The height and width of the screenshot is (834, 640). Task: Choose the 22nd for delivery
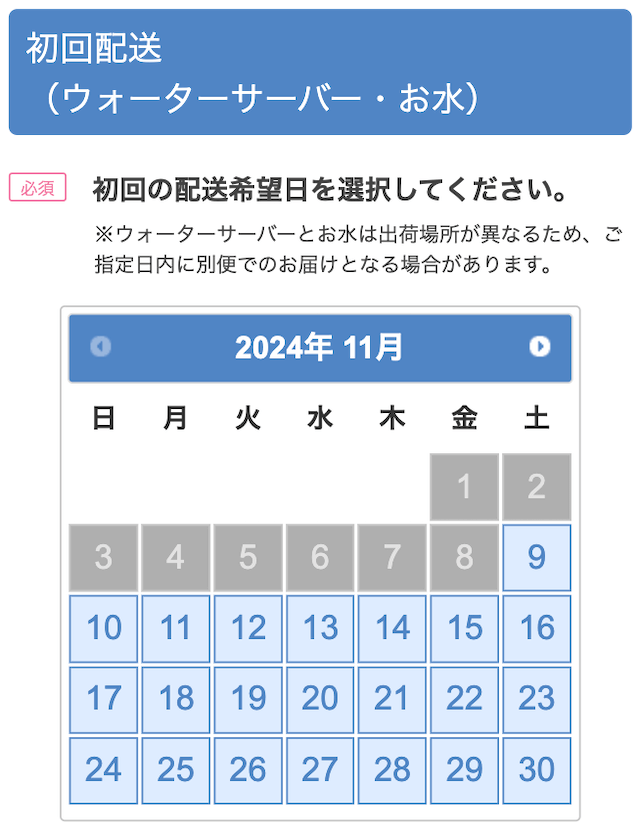[465, 700]
